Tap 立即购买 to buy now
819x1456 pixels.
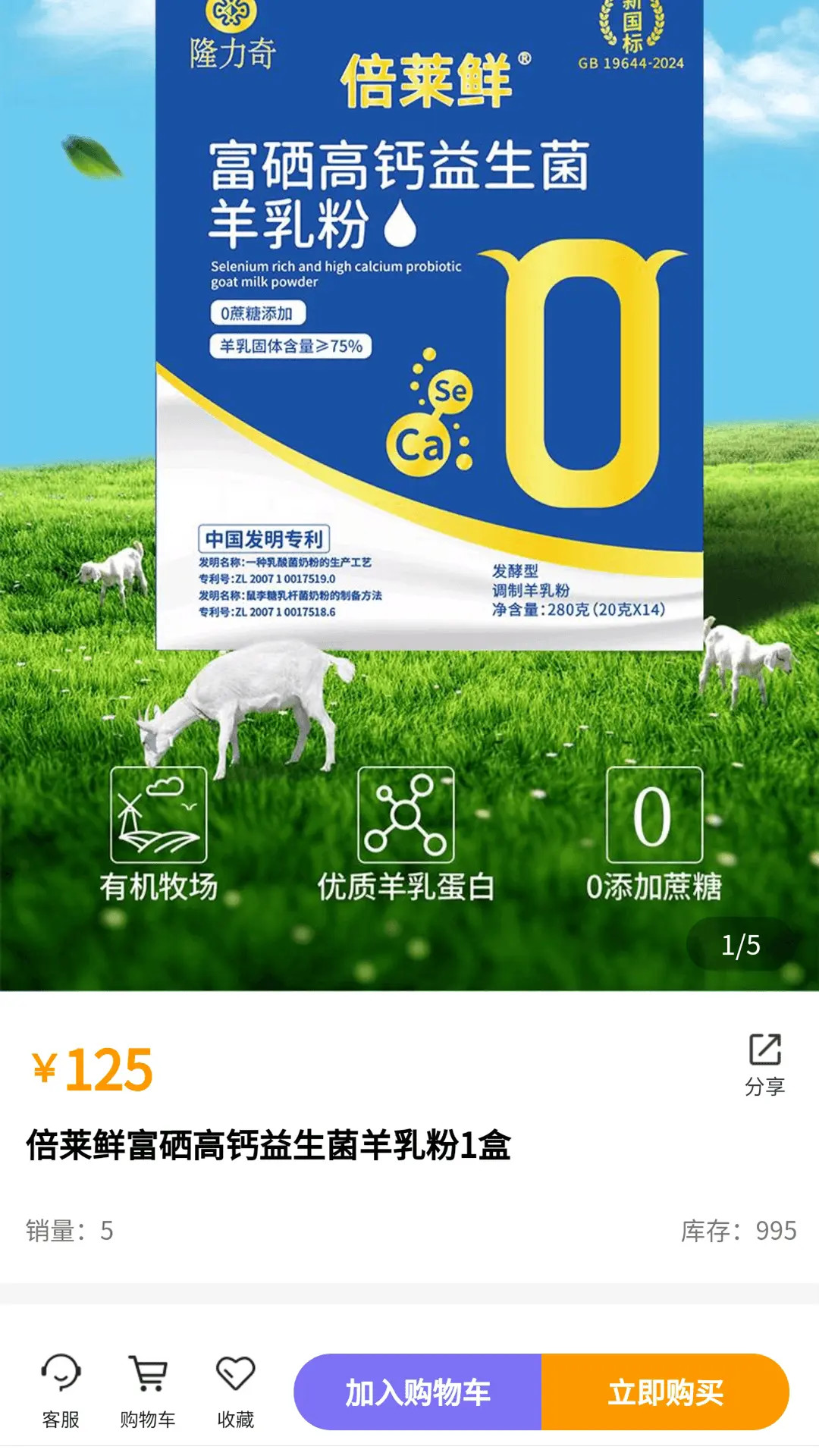click(x=667, y=1390)
